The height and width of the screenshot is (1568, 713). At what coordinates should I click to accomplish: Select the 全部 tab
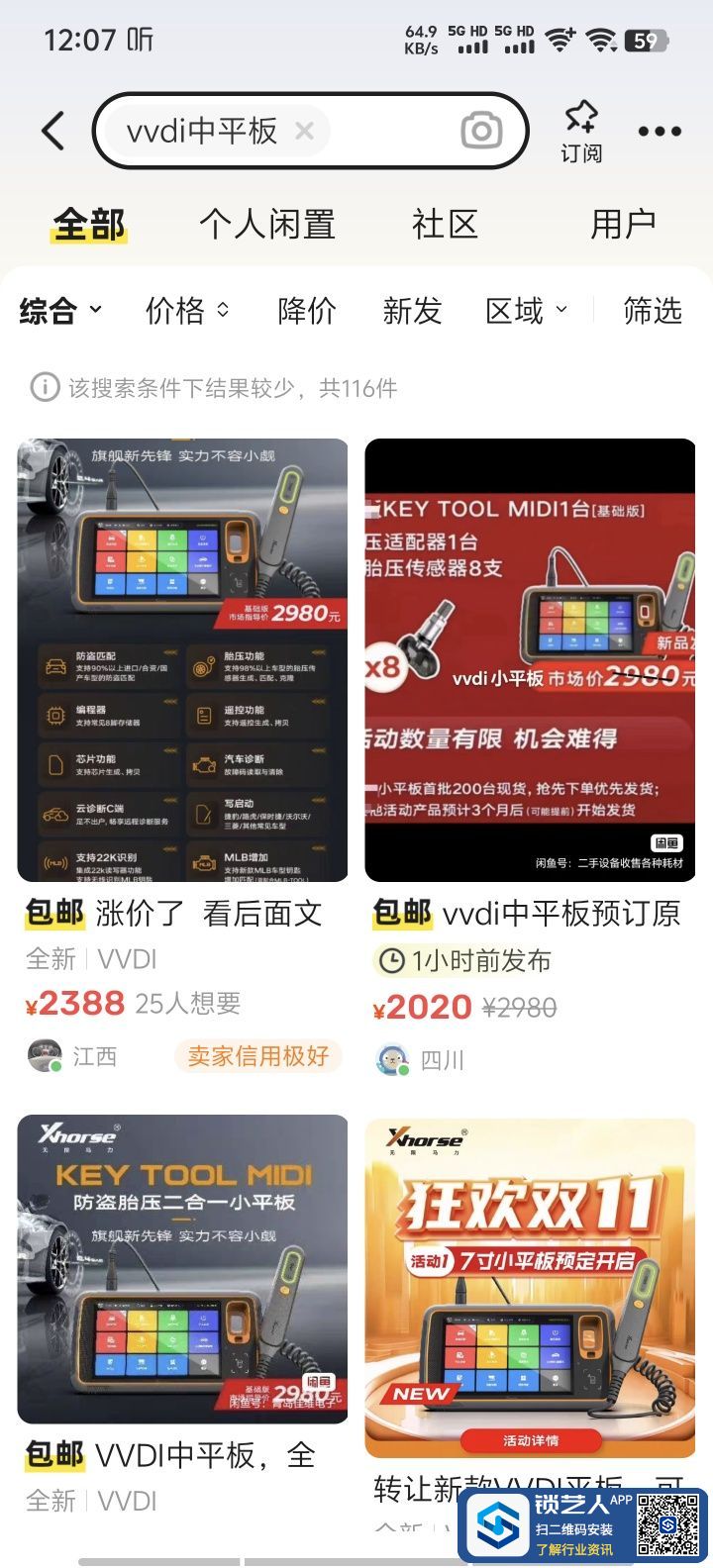coord(89,224)
